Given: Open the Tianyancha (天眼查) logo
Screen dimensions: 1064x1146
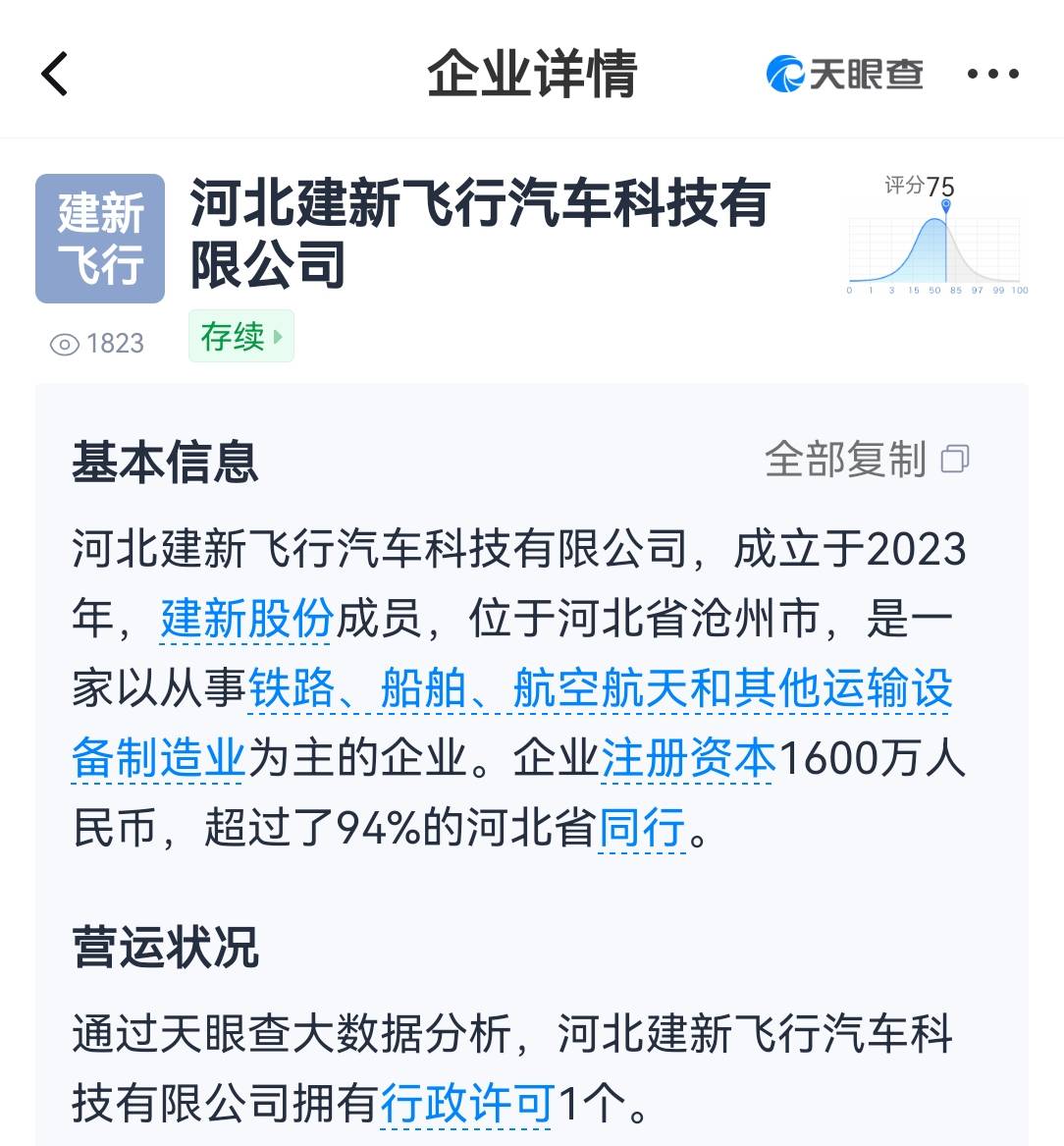Looking at the screenshot, I should pos(844,74).
